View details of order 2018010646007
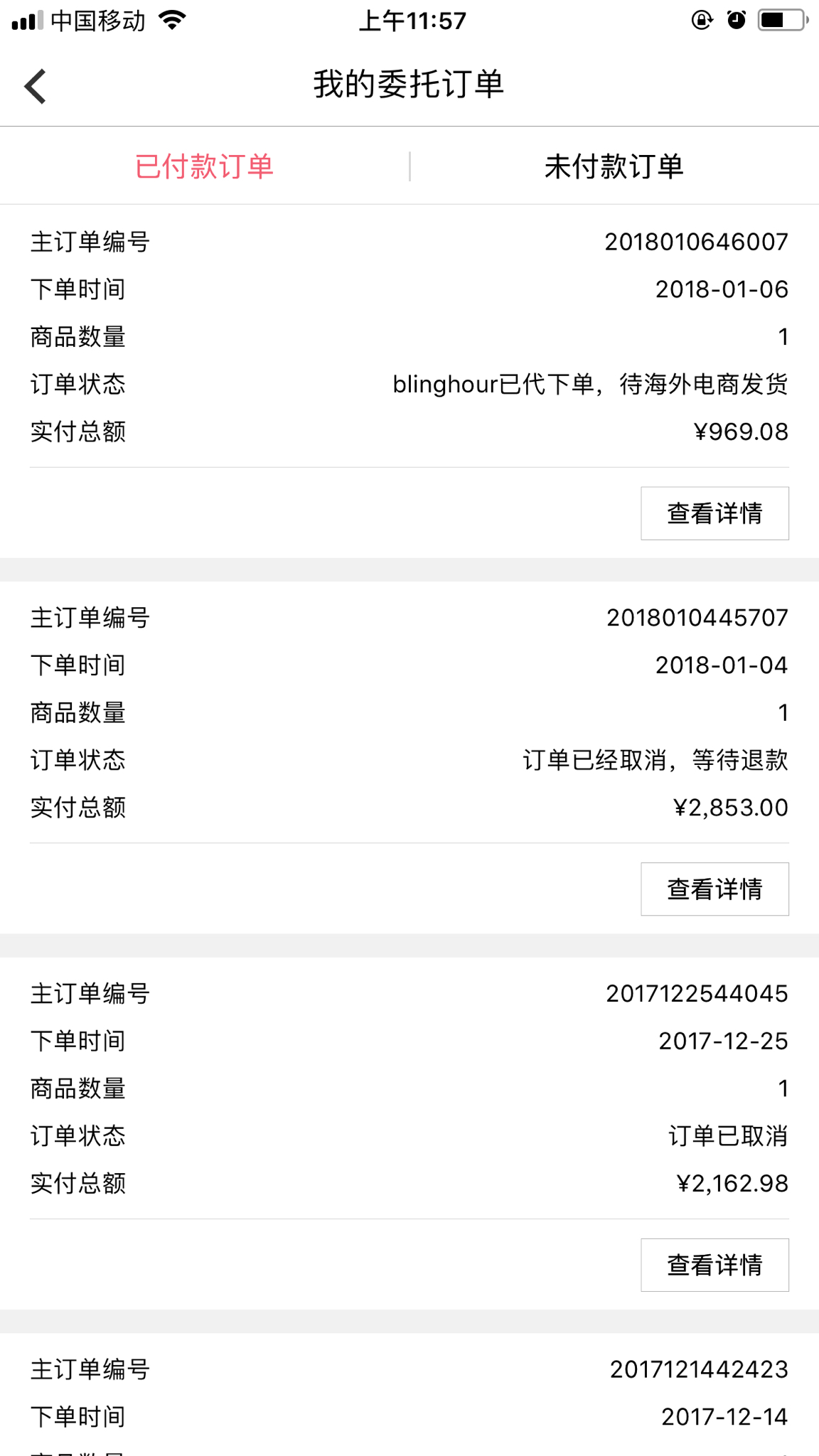Viewport: 819px width, 1456px height. [714, 513]
